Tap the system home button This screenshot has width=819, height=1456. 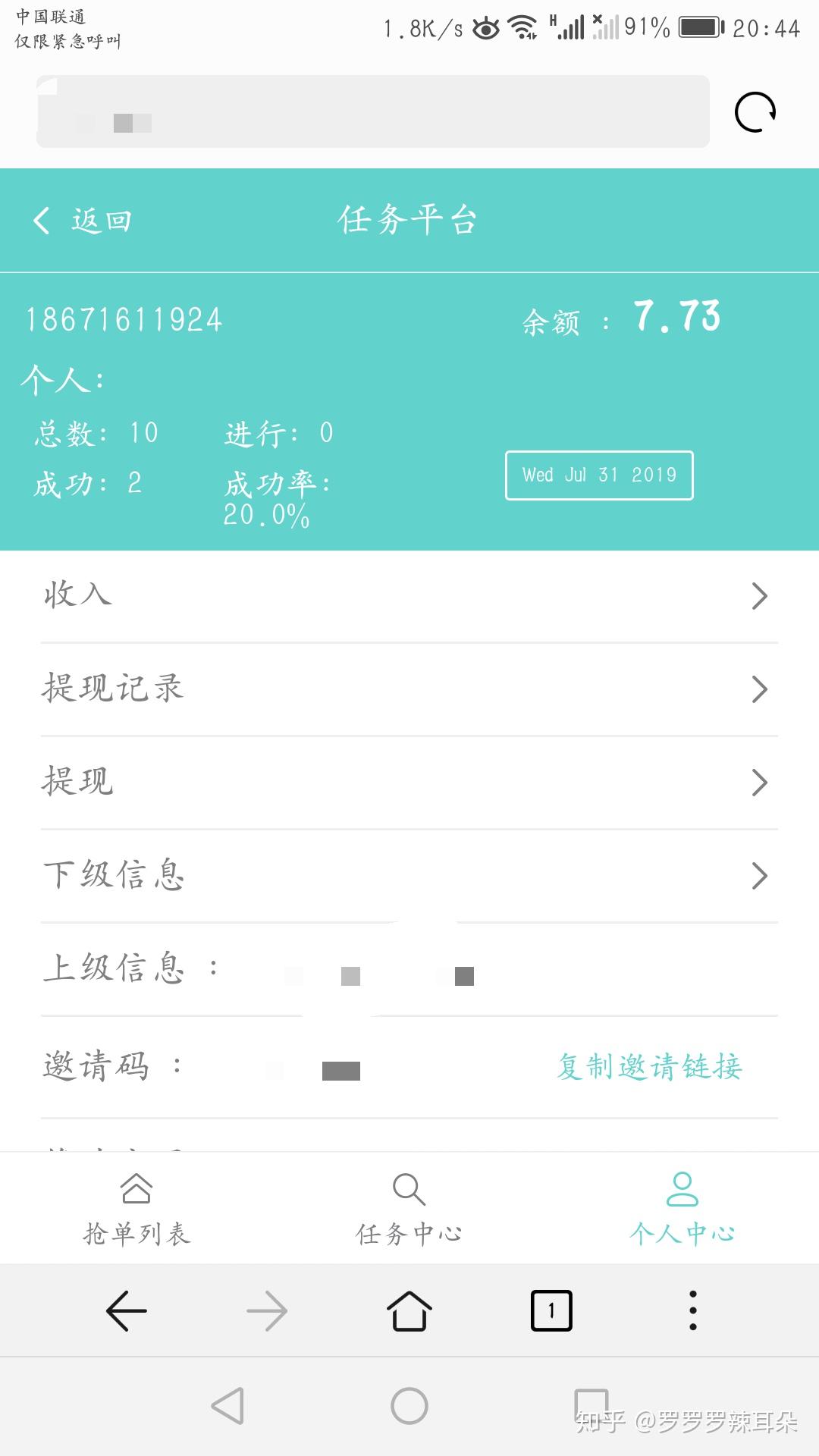[x=409, y=1406]
